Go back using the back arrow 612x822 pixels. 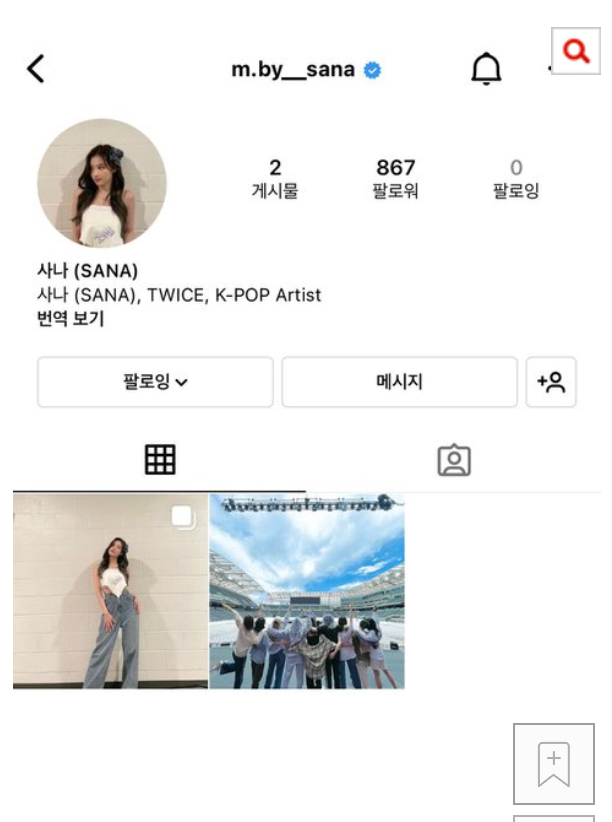(36, 69)
